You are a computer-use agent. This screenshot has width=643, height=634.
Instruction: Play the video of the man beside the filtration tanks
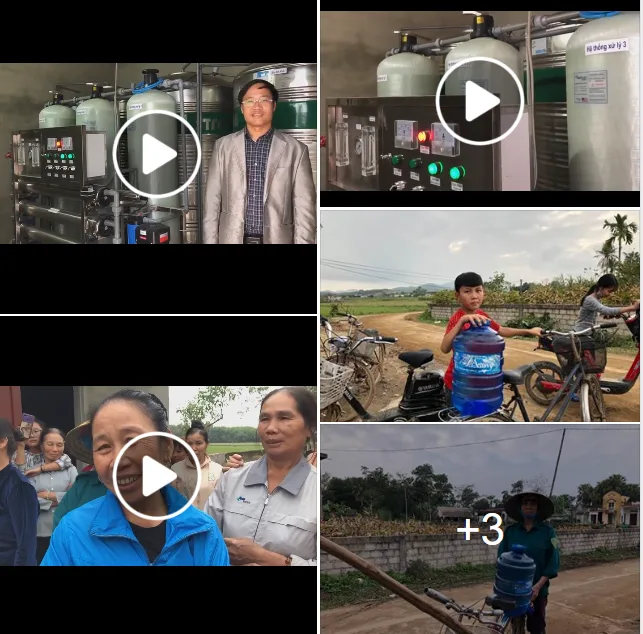click(x=157, y=154)
